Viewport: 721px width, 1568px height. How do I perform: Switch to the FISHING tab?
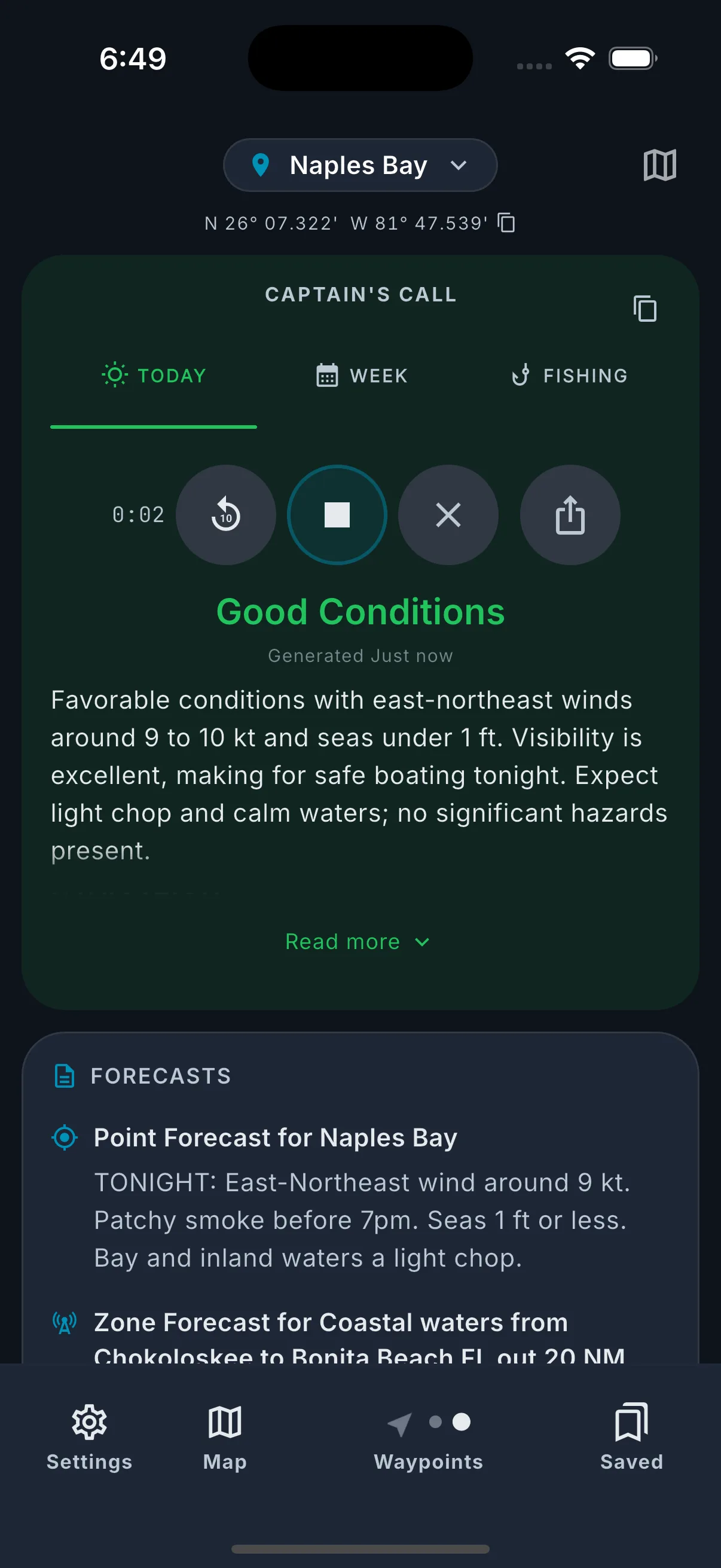[x=569, y=376]
